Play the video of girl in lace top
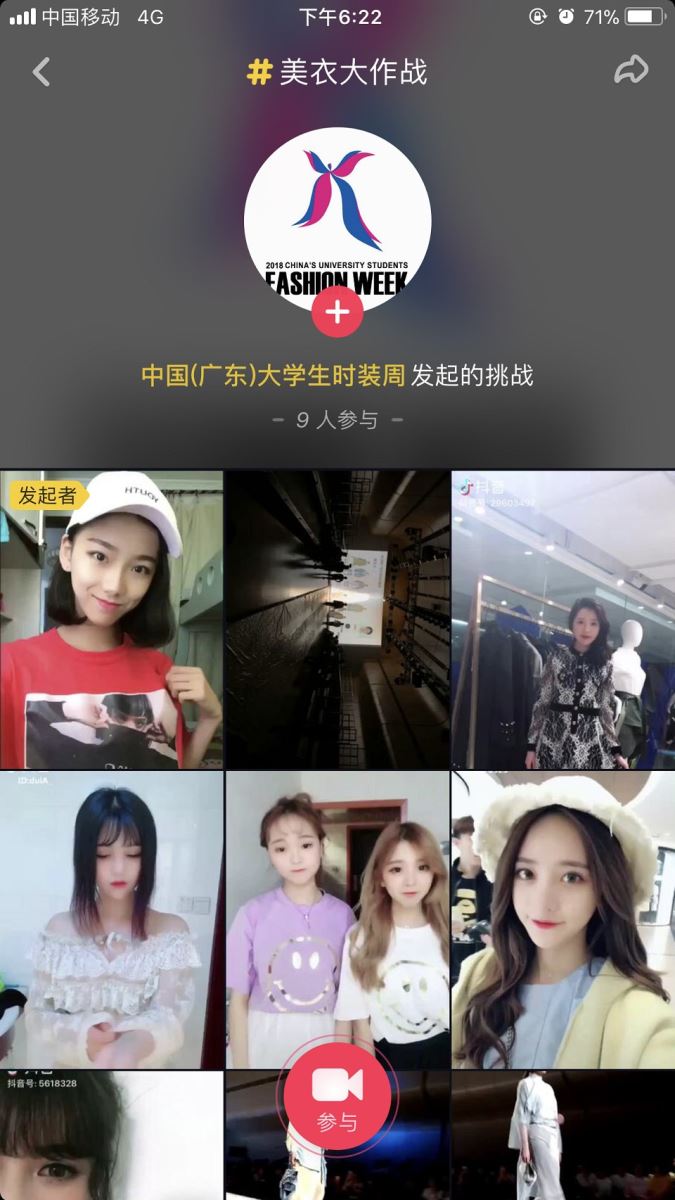 [111, 920]
